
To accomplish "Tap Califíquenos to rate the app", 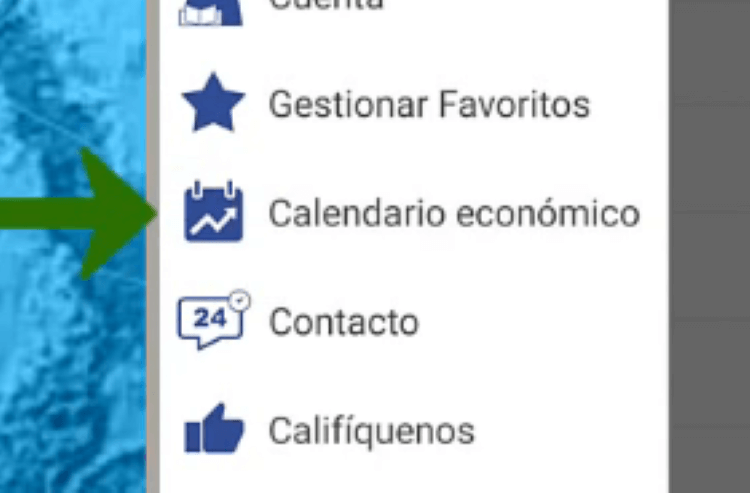I will tap(370, 431).
